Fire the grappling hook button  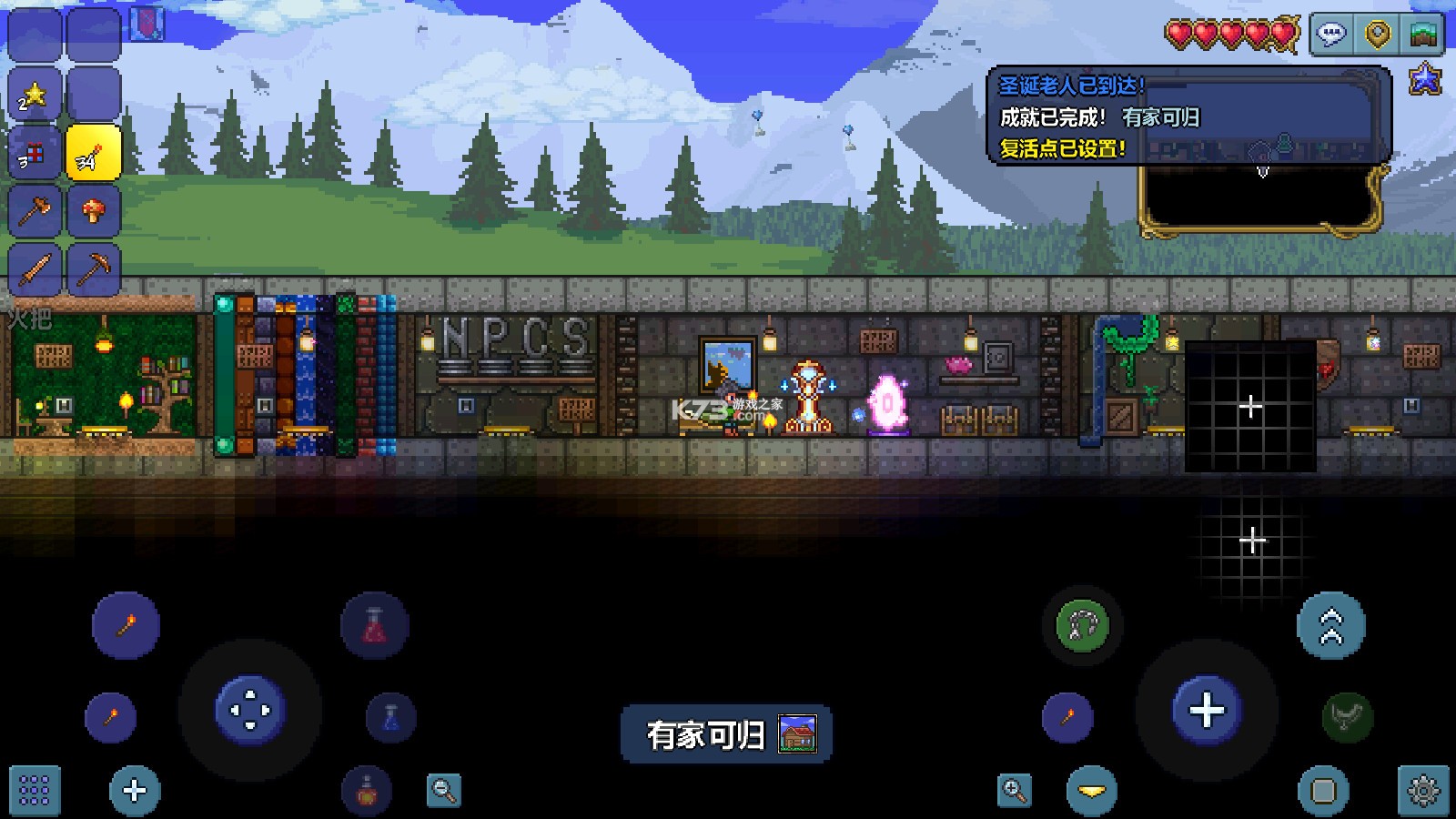point(1082,625)
